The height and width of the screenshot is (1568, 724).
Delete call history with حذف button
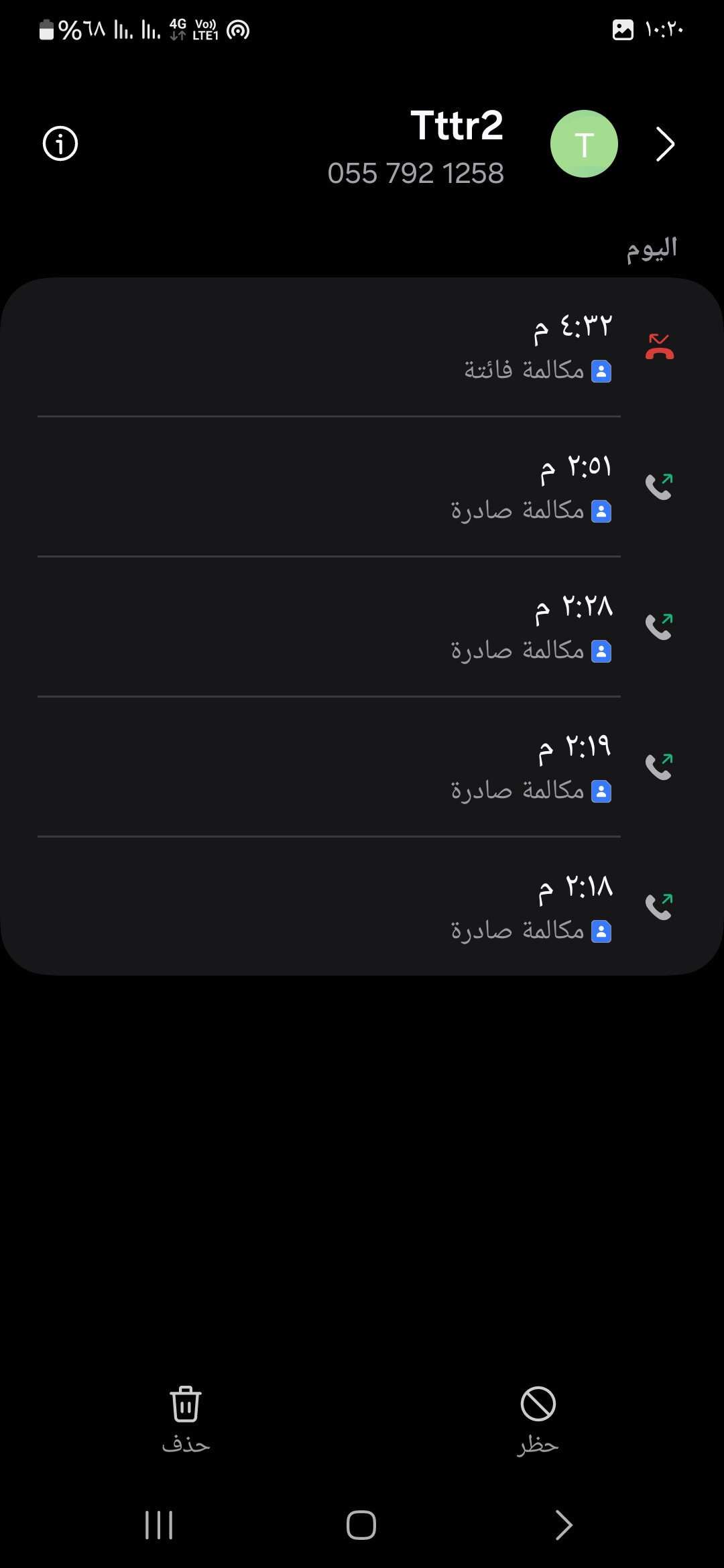pyautogui.click(x=186, y=1419)
